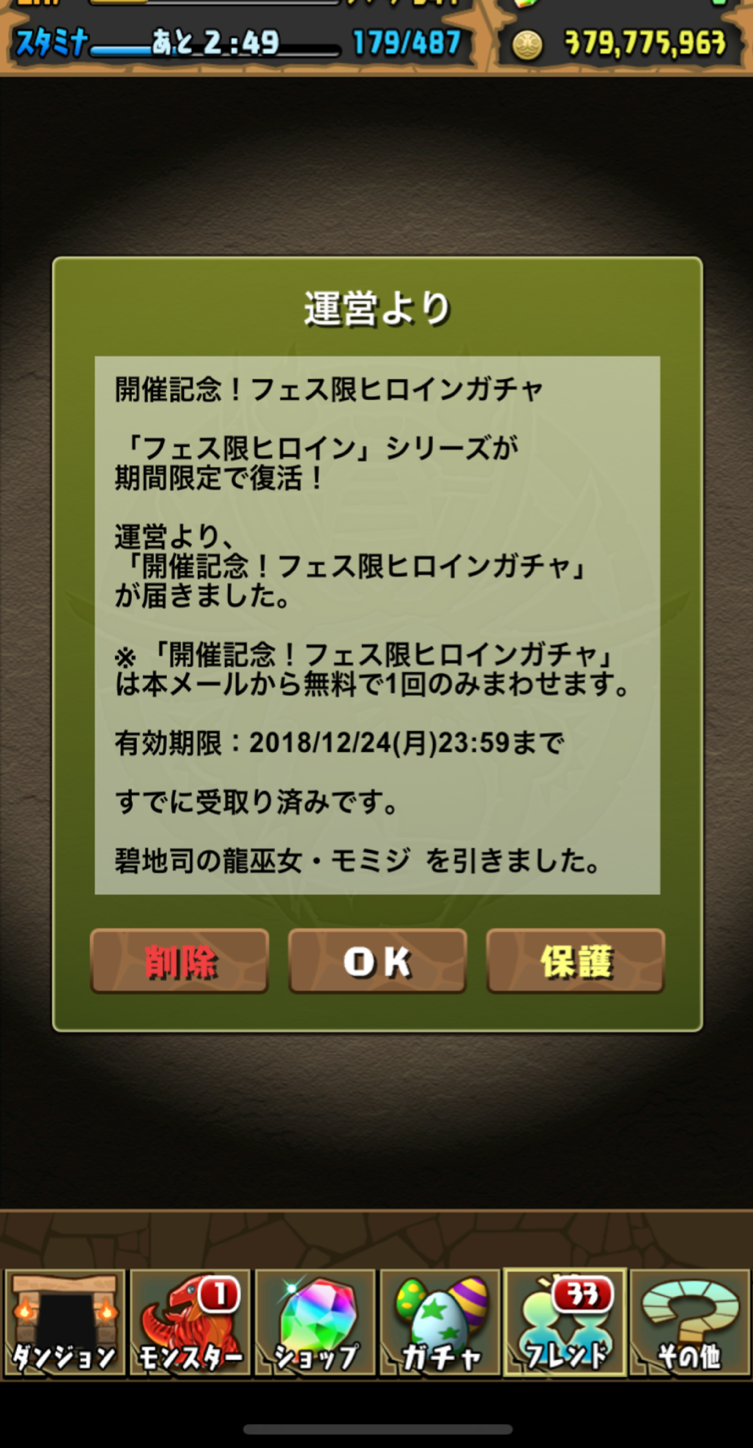Select the フレンド tab
This screenshot has height=1448, width=753.
(x=565, y=1323)
